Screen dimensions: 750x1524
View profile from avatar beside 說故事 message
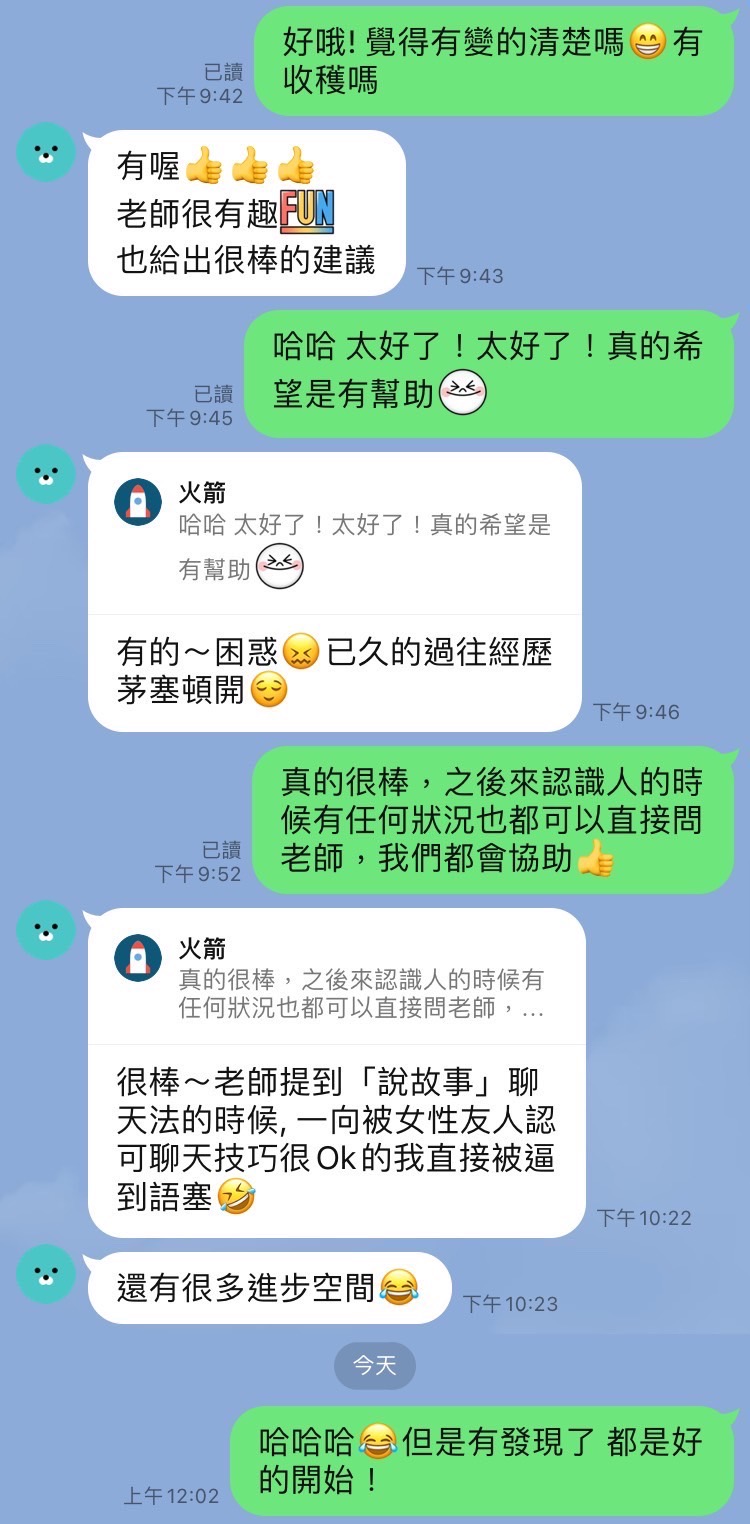point(46,929)
